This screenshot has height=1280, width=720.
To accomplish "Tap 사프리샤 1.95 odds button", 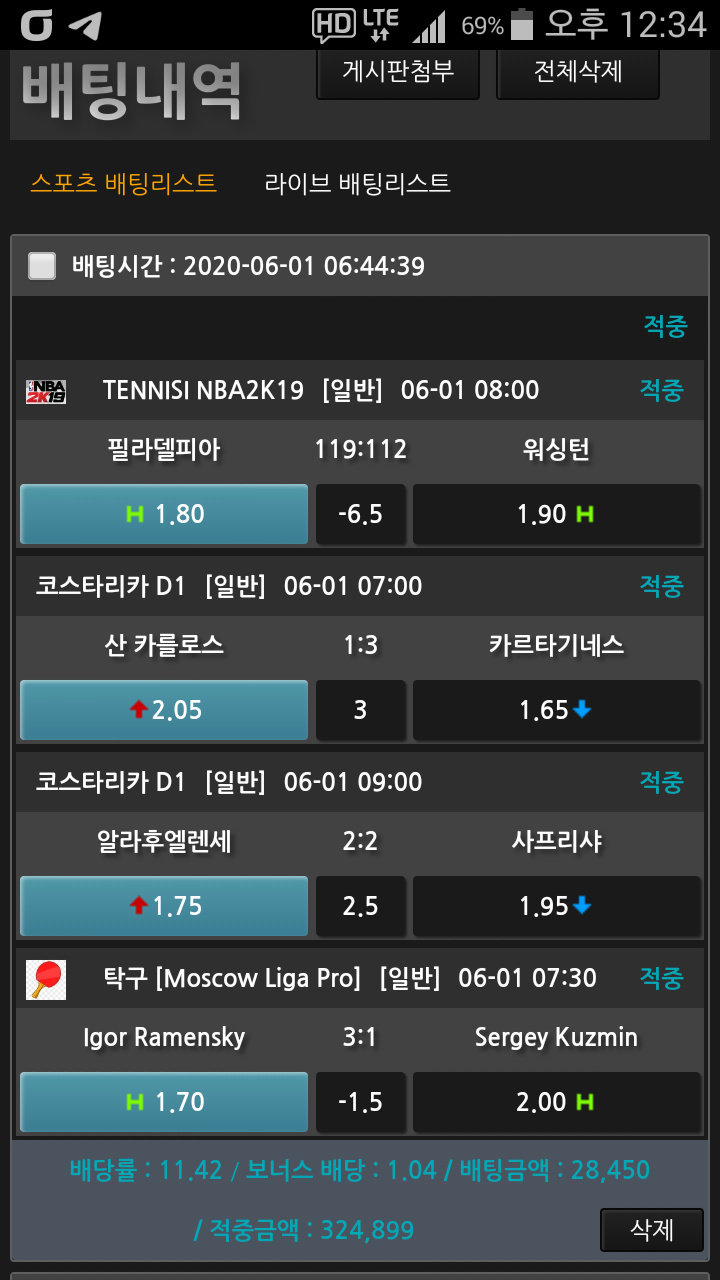I will pyautogui.click(x=556, y=906).
